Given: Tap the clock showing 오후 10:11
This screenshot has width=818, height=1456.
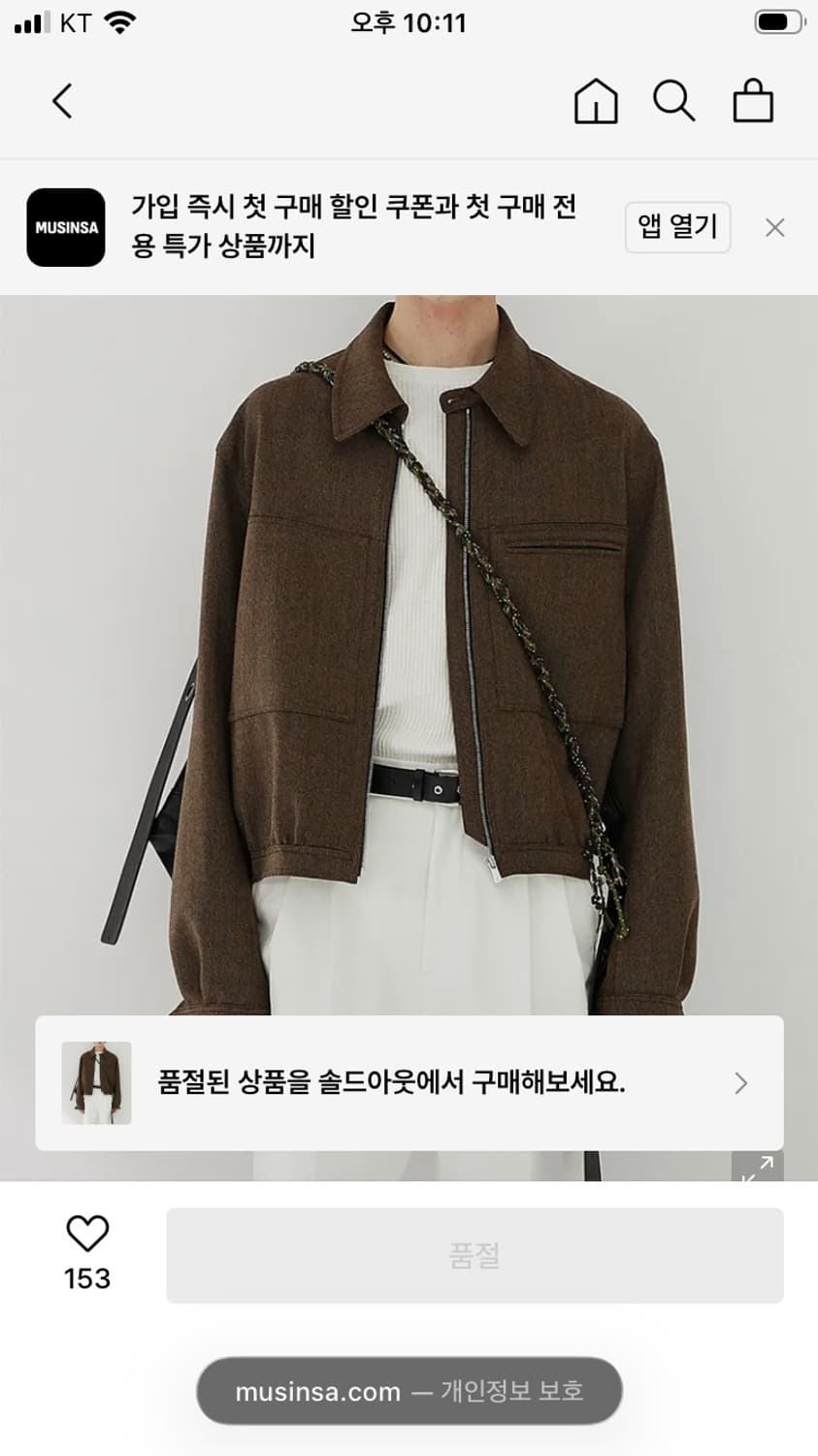Looking at the screenshot, I should tap(409, 21).
